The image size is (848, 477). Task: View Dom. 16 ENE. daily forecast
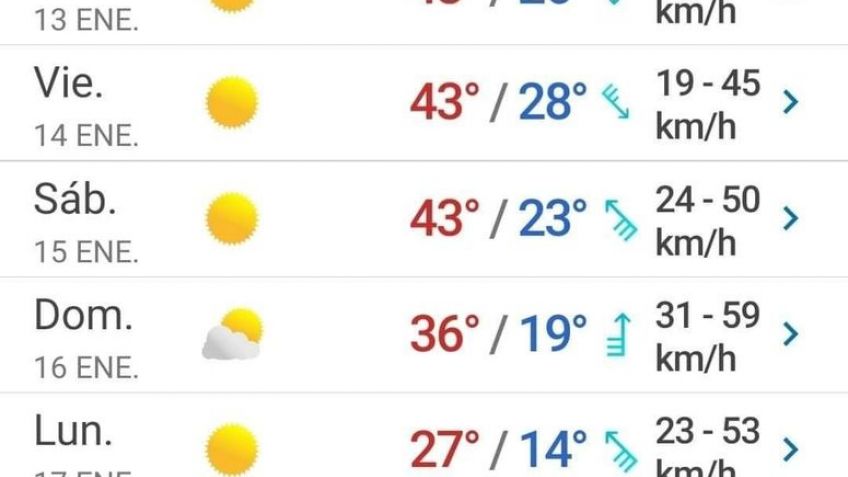(x=790, y=334)
